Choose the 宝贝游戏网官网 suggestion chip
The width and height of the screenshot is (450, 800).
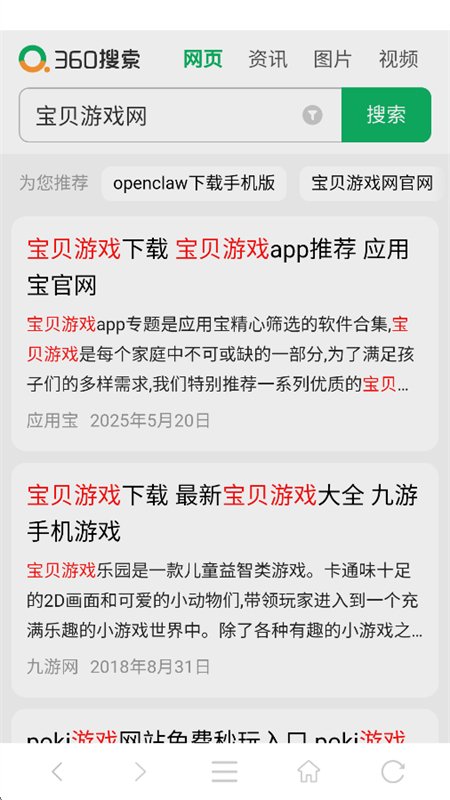coord(372,183)
